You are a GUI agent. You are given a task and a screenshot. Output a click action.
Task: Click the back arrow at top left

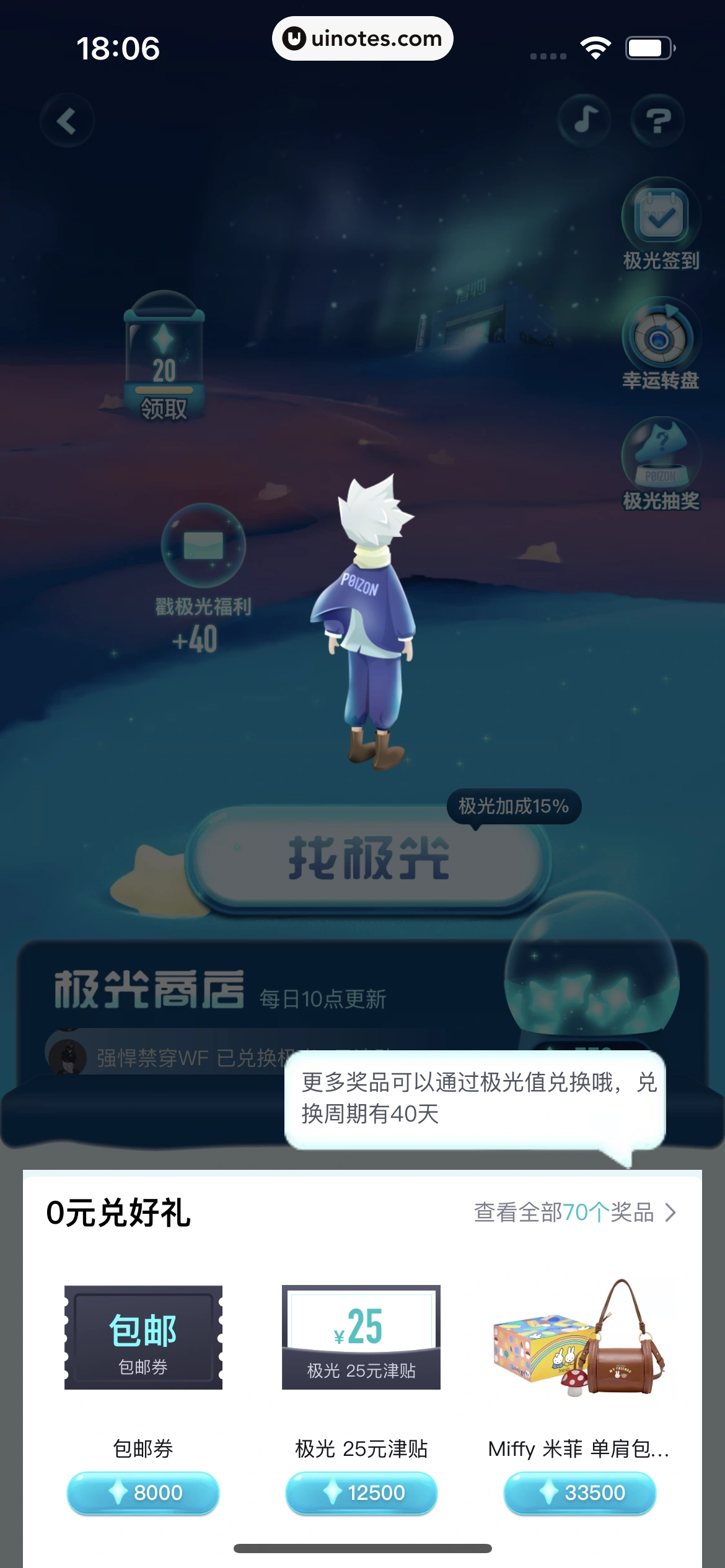click(67, 120)
